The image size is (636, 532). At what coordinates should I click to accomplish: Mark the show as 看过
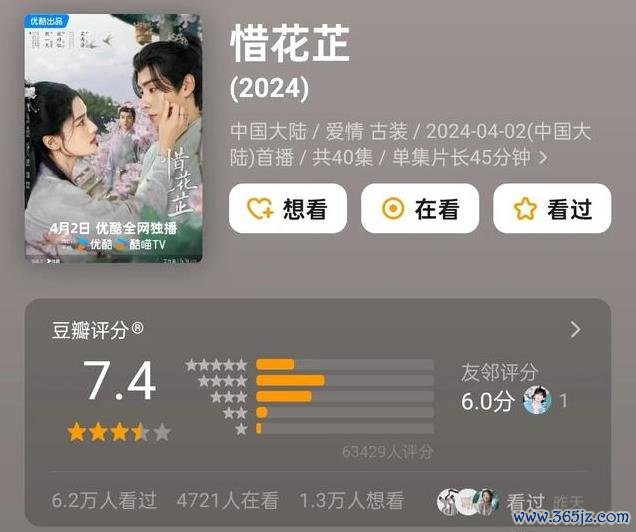pos(552,209)
